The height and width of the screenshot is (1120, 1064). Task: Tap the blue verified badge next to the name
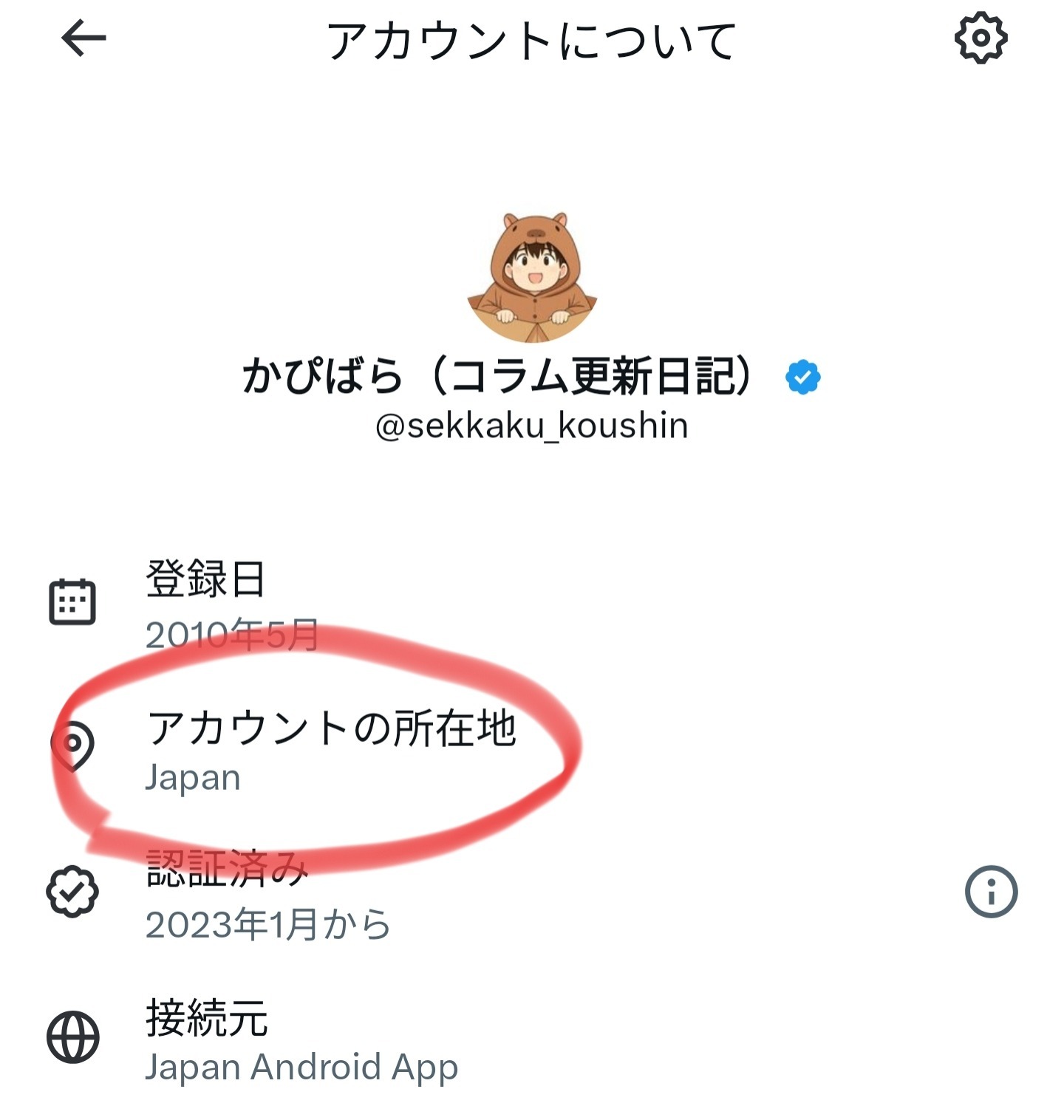803,378
